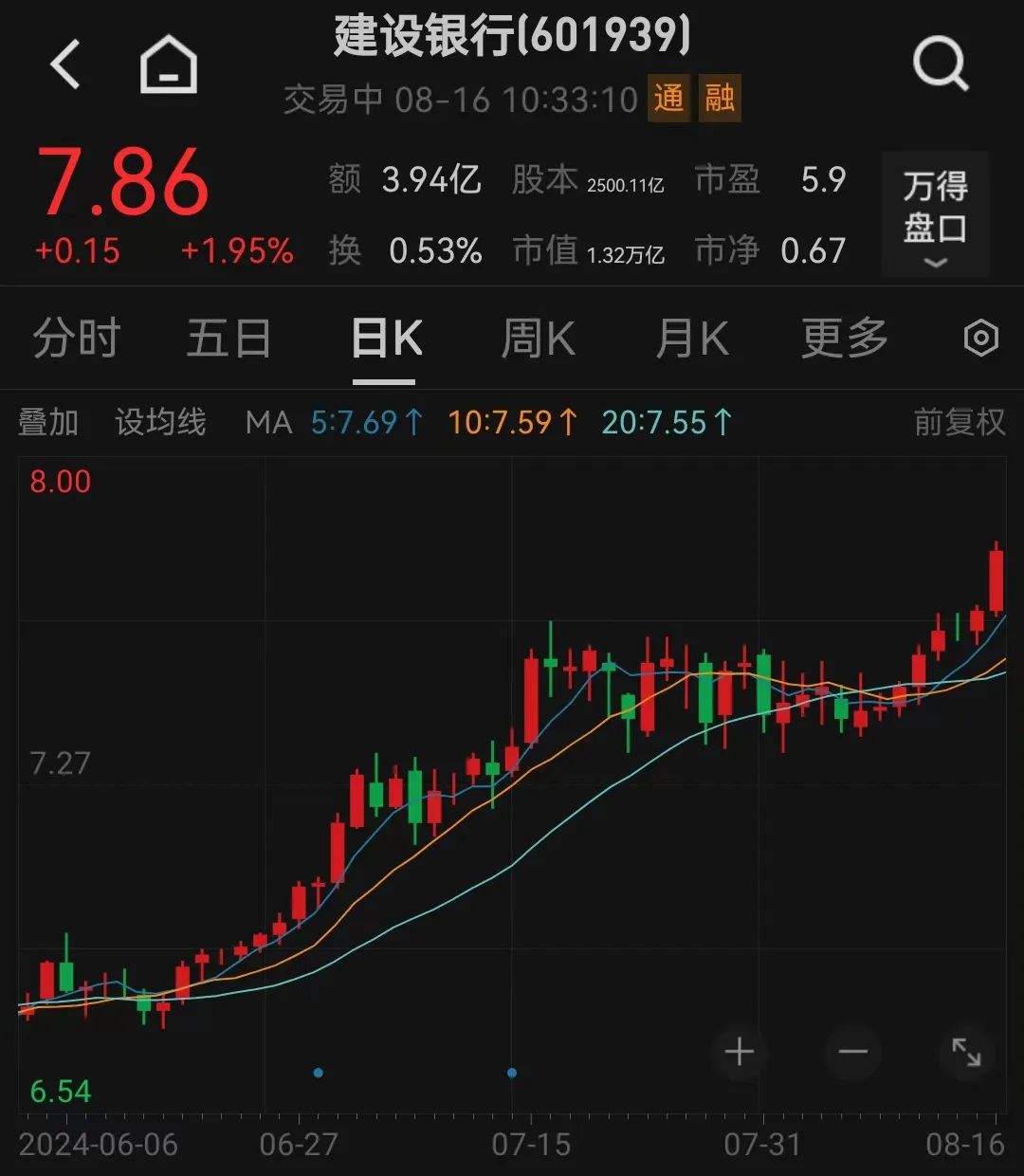Switch to the 分时 chart tab

[x=77, y=339]
